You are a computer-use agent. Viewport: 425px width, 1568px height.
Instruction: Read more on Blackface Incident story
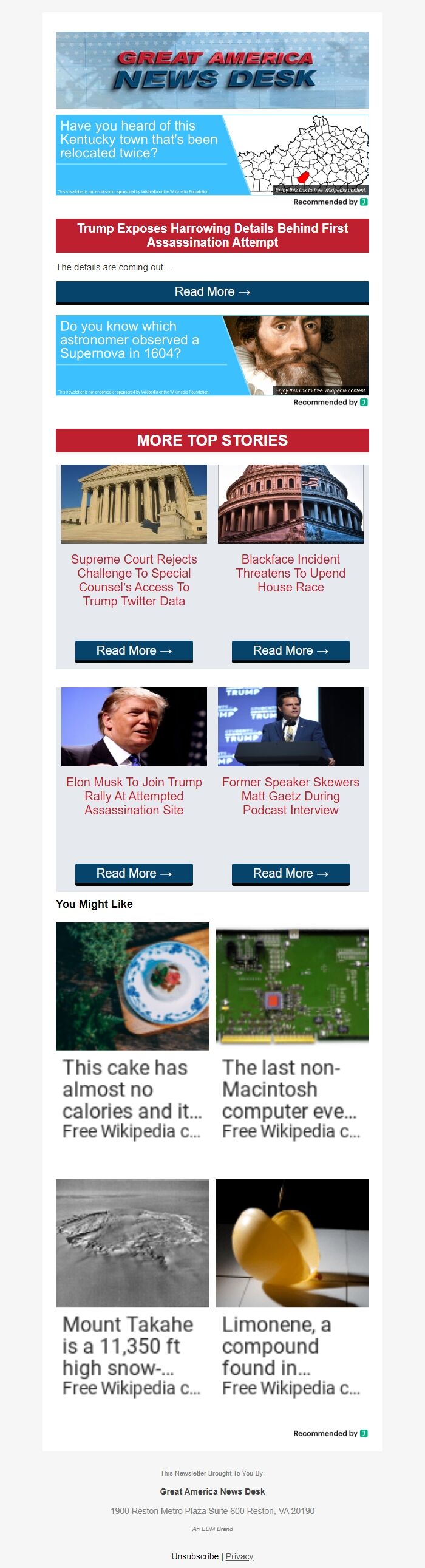(x=290, y=650)
